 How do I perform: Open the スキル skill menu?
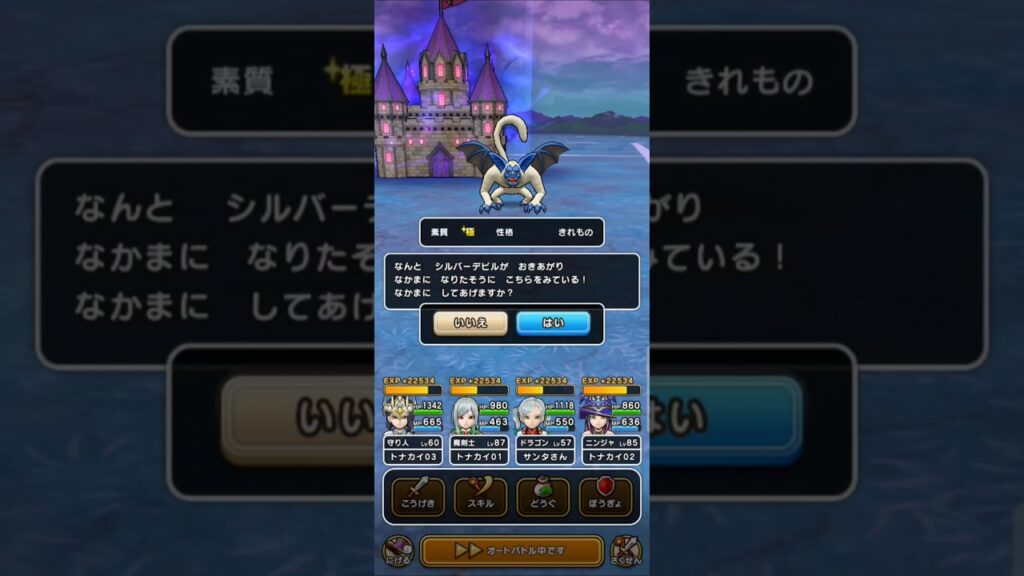pos(479,496)
